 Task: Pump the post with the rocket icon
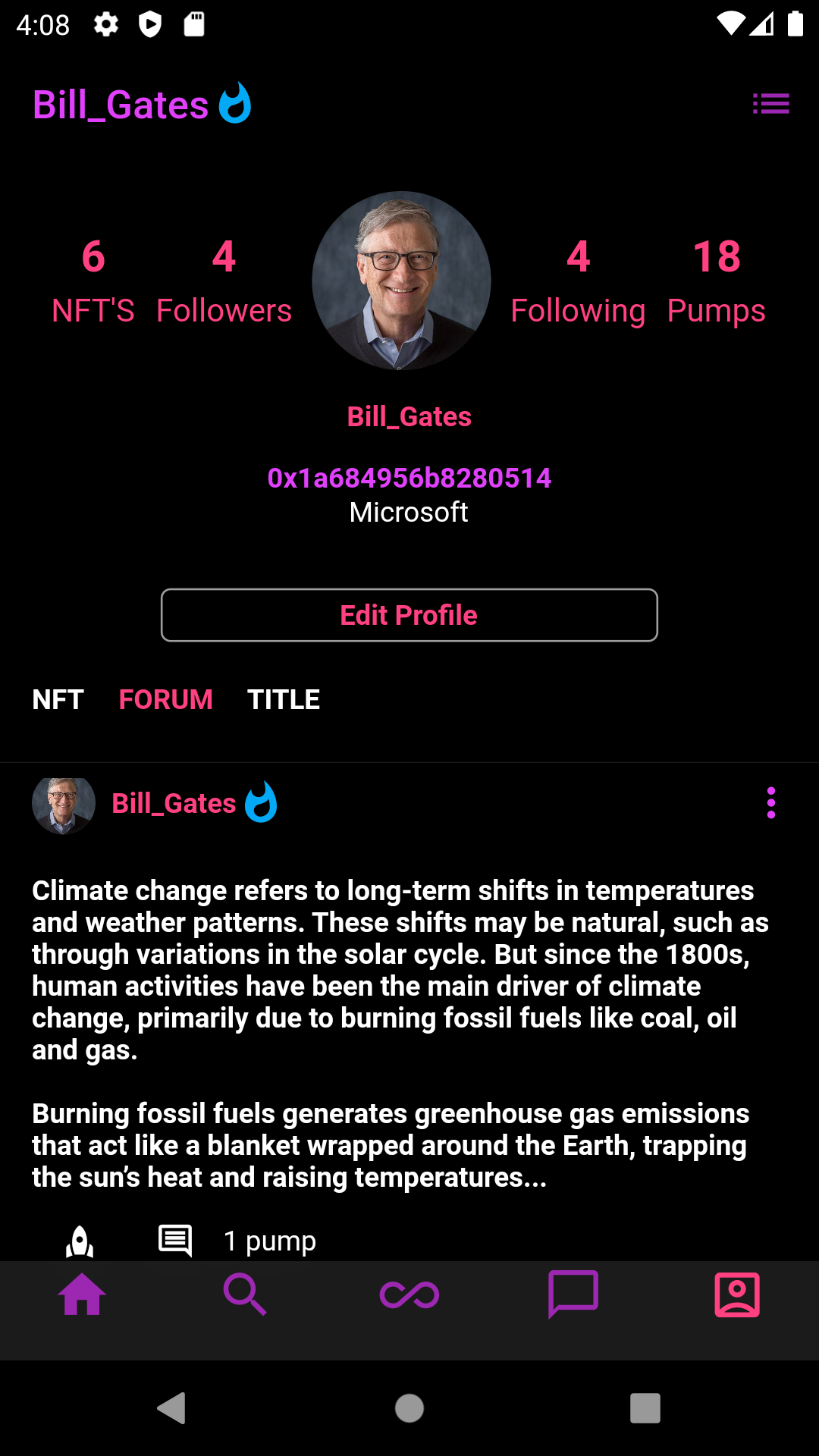[x=80, y=1241]
